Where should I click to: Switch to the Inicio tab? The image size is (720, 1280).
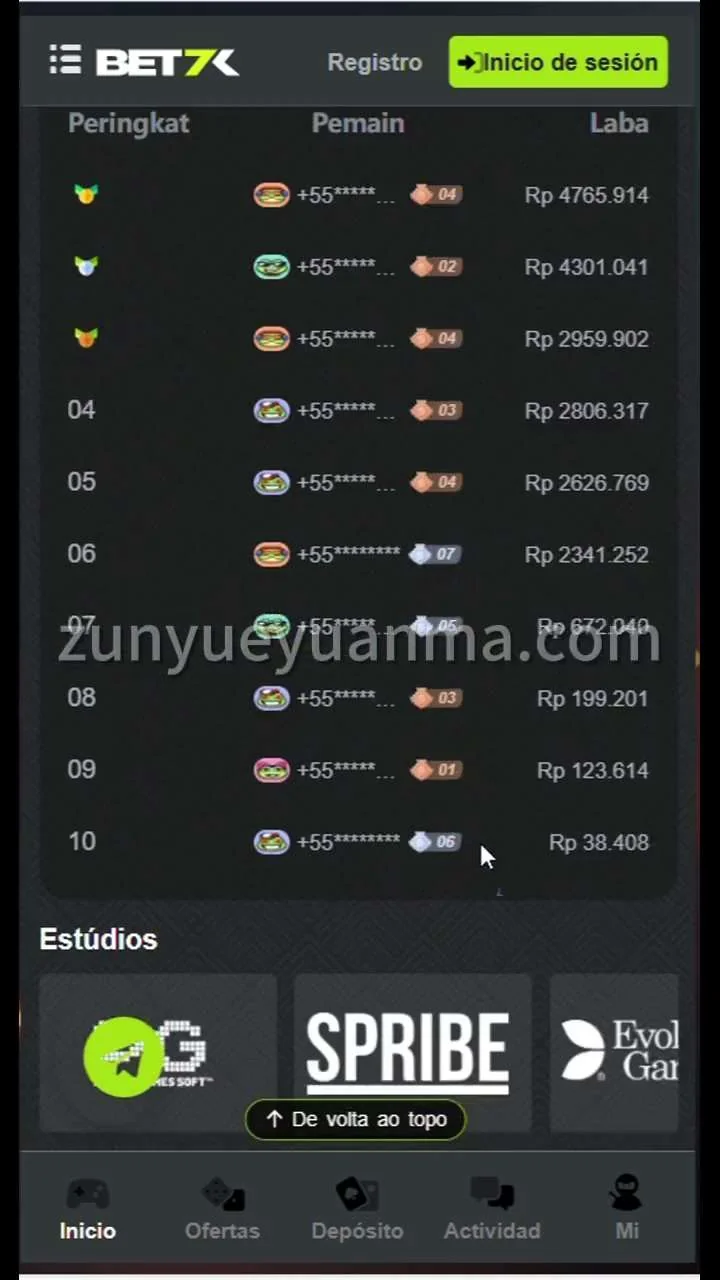[88, 1208]
